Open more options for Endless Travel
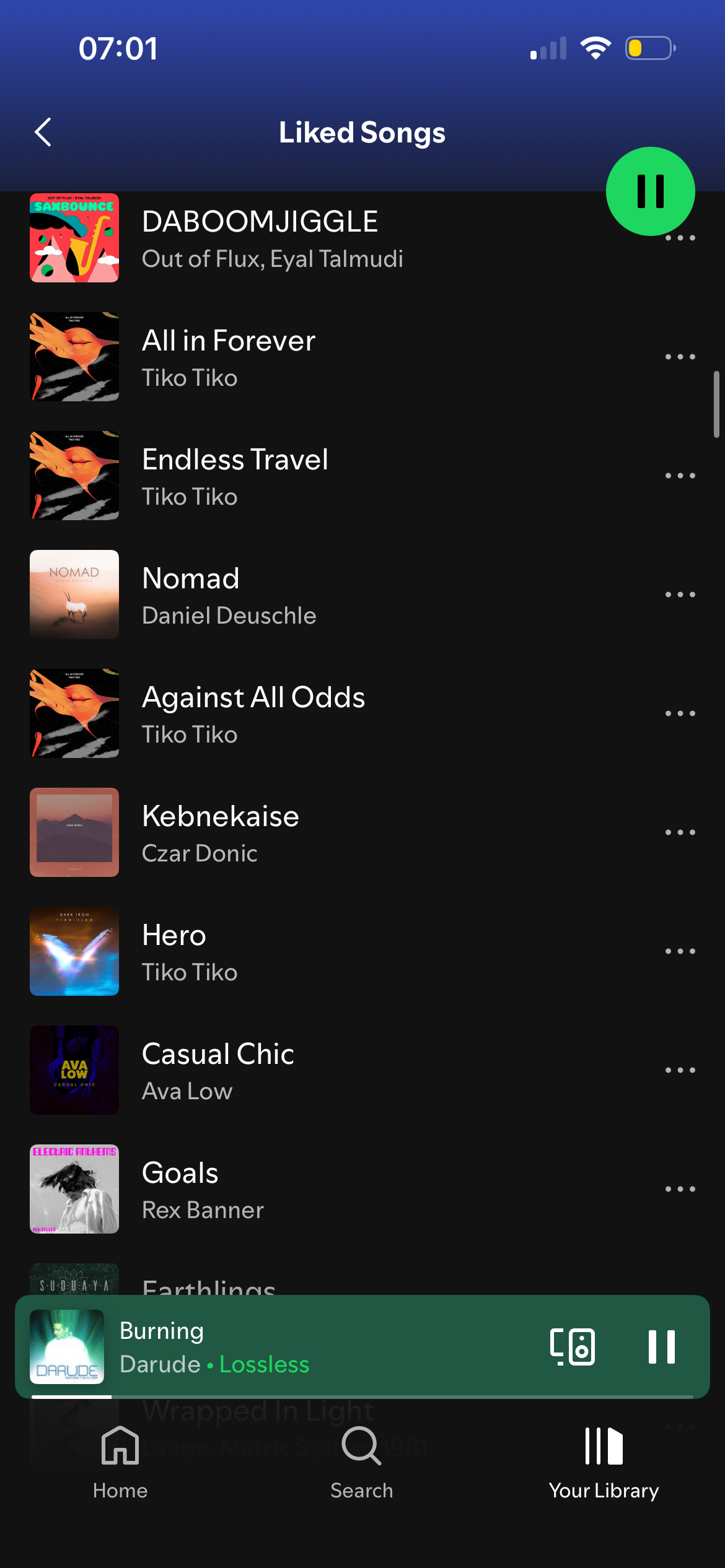This screenshot has width=725, height=1568. (680, 476)
